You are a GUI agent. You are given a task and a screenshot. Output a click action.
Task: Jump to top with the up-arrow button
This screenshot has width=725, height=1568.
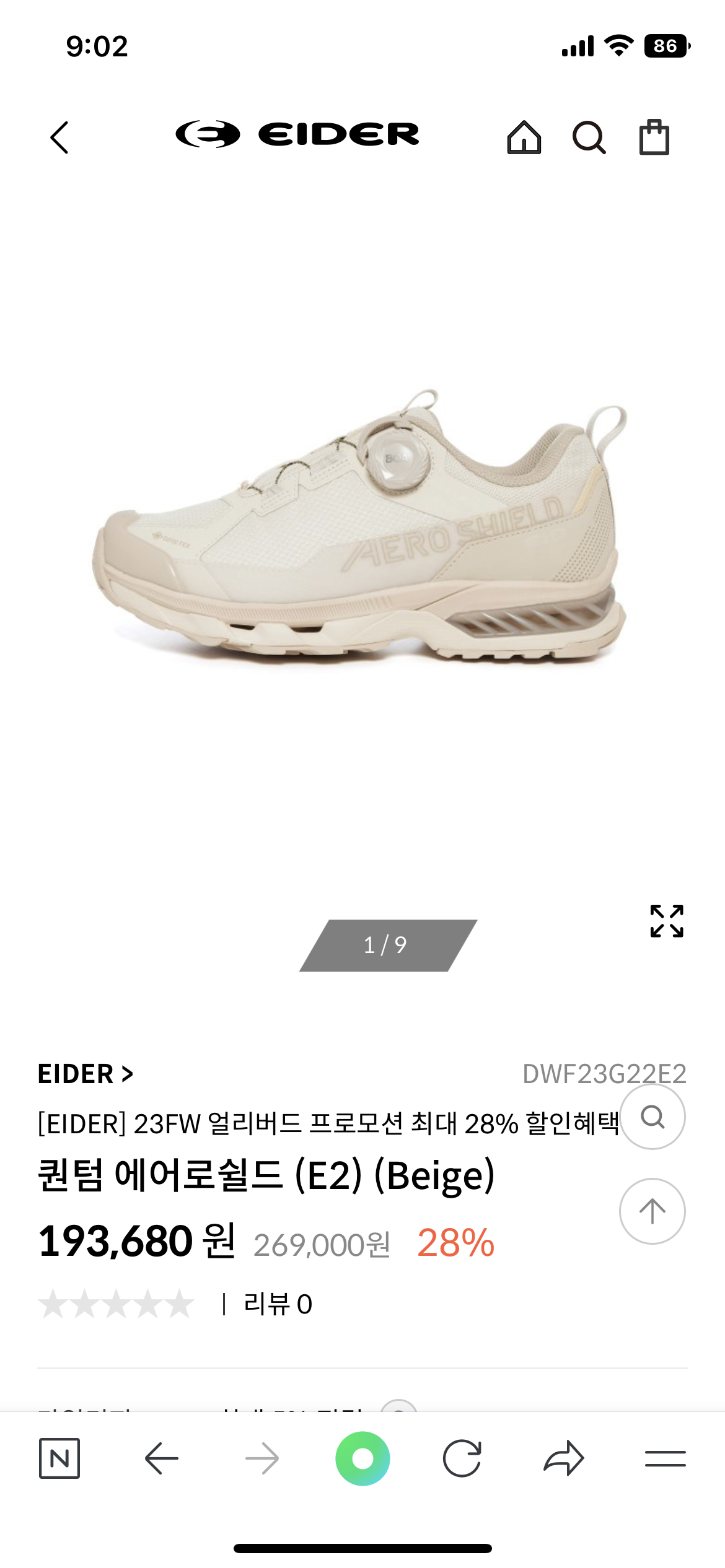pos(652,1211)
